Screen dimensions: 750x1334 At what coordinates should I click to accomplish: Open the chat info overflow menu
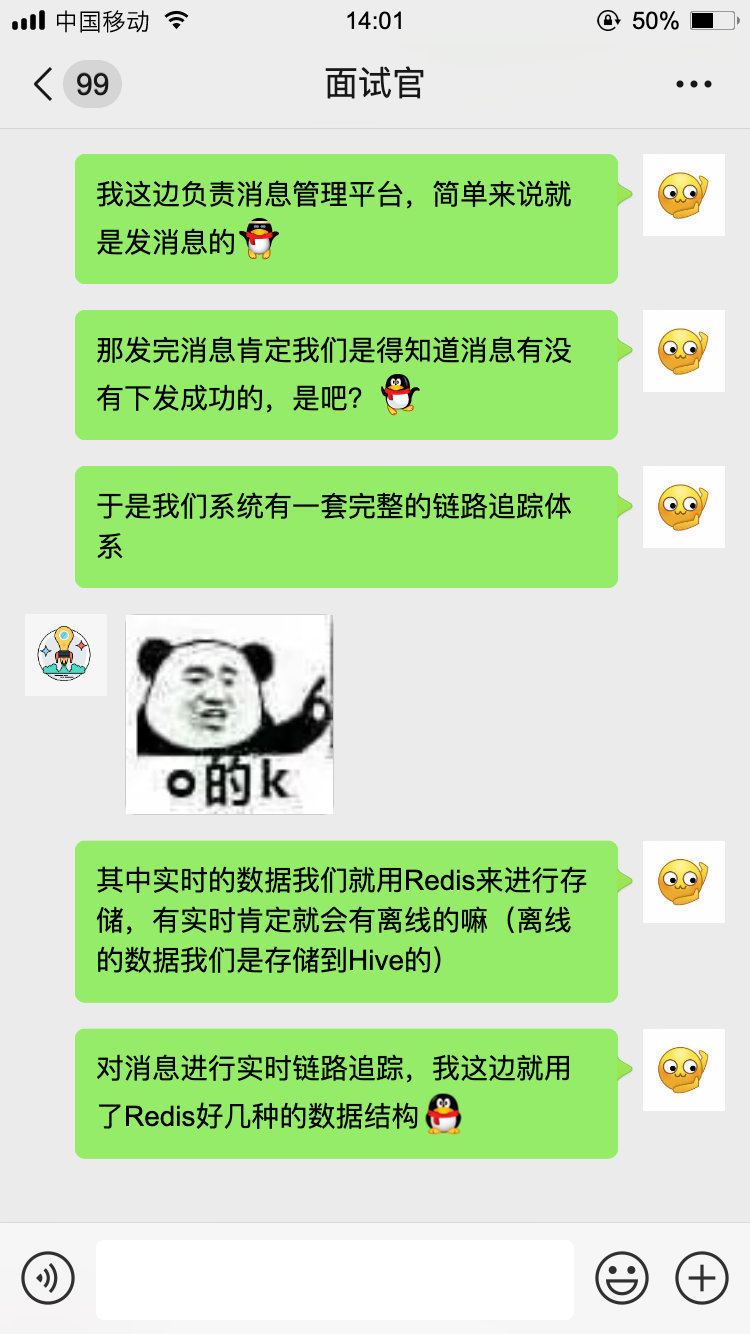tap(693, 84)
